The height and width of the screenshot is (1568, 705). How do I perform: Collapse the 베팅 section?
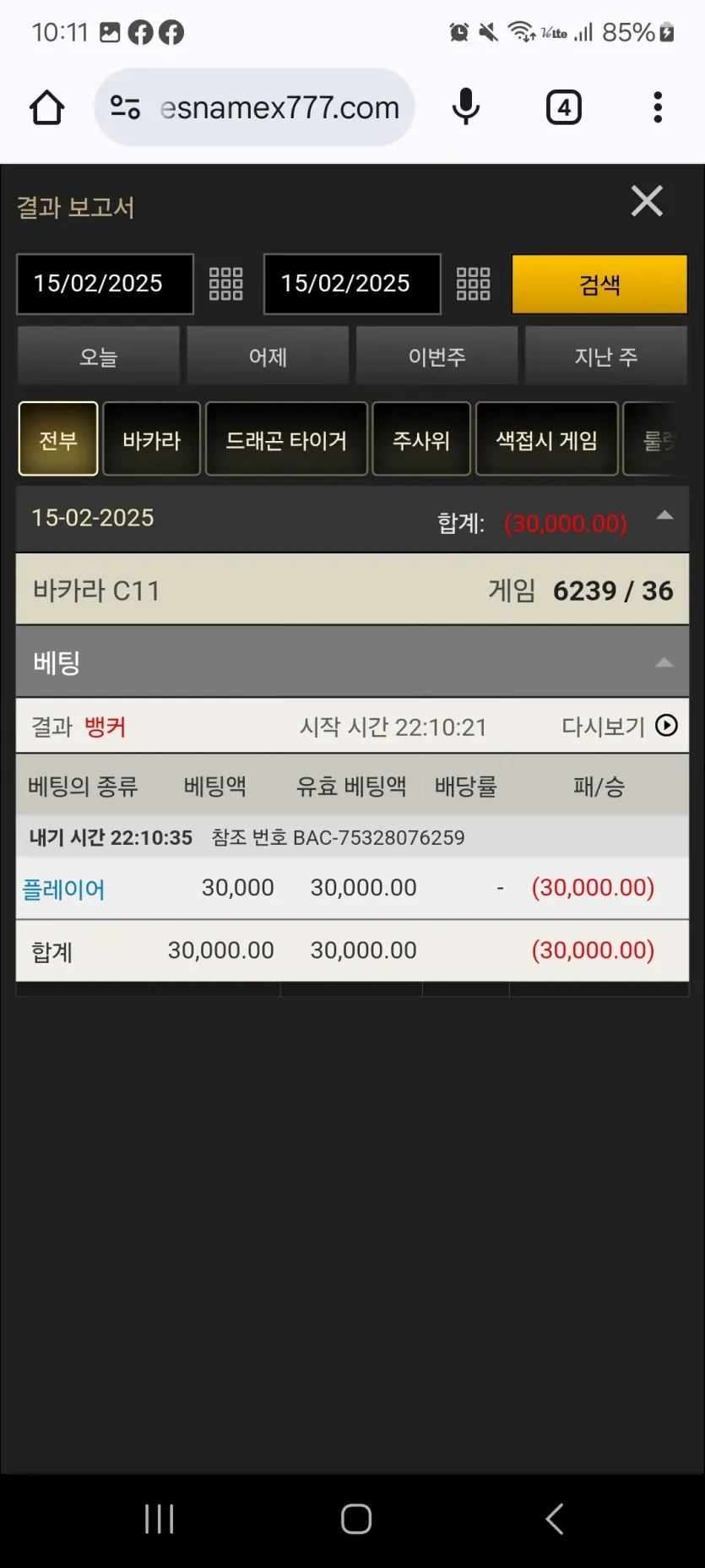click(x=664, y=662)
